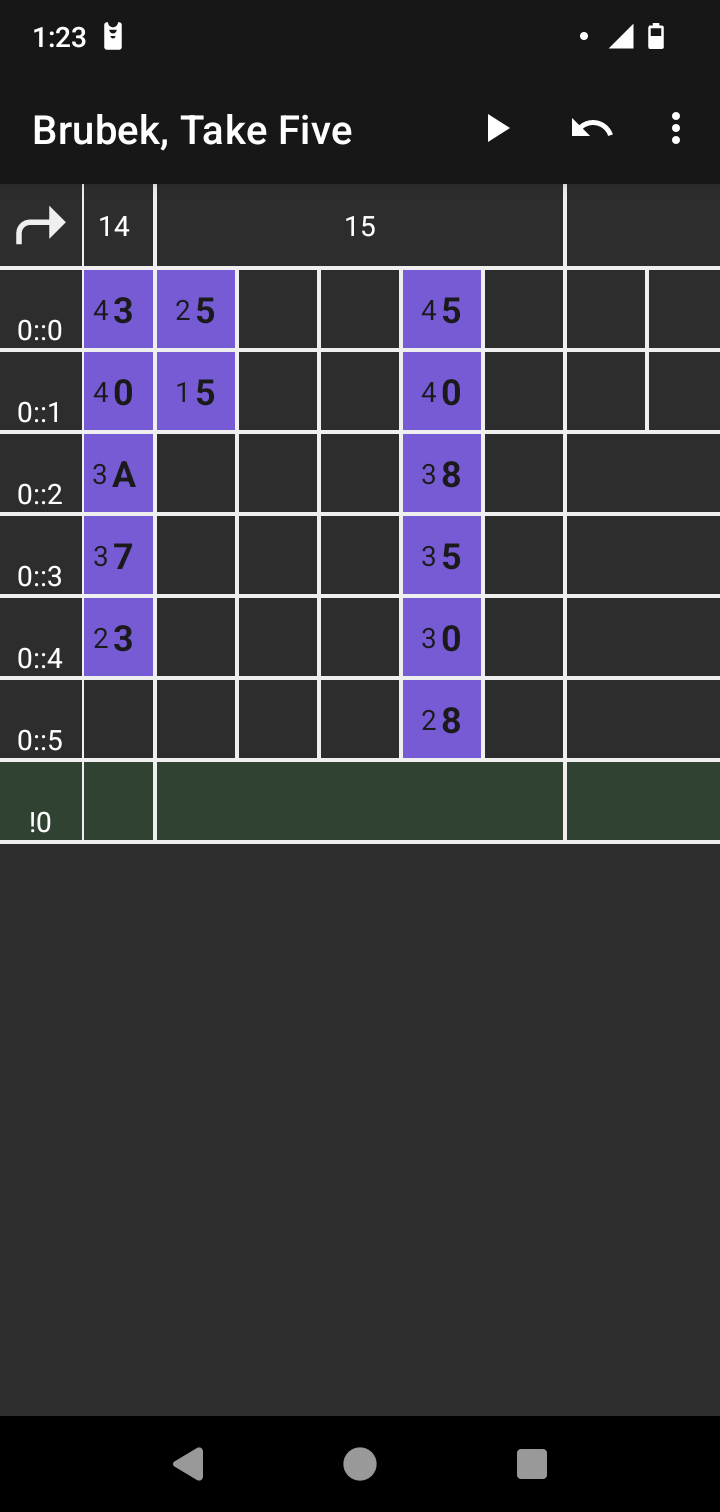720x1512 pixels.
Task: Select the !0 percussion line label
Action: pyautogui.click(x=40, y=802)
